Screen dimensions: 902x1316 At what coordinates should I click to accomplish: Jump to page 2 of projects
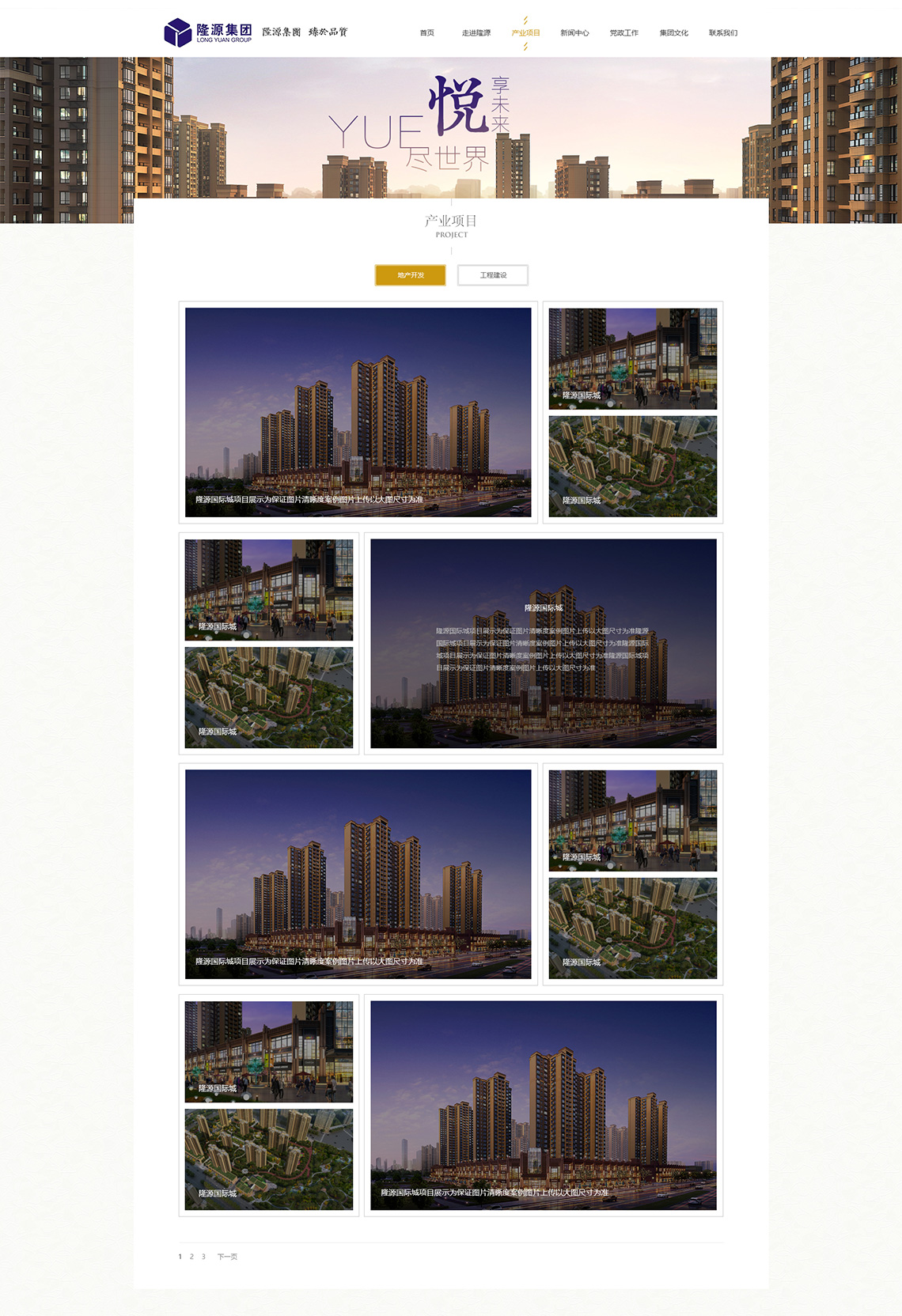pos(191,1257)
